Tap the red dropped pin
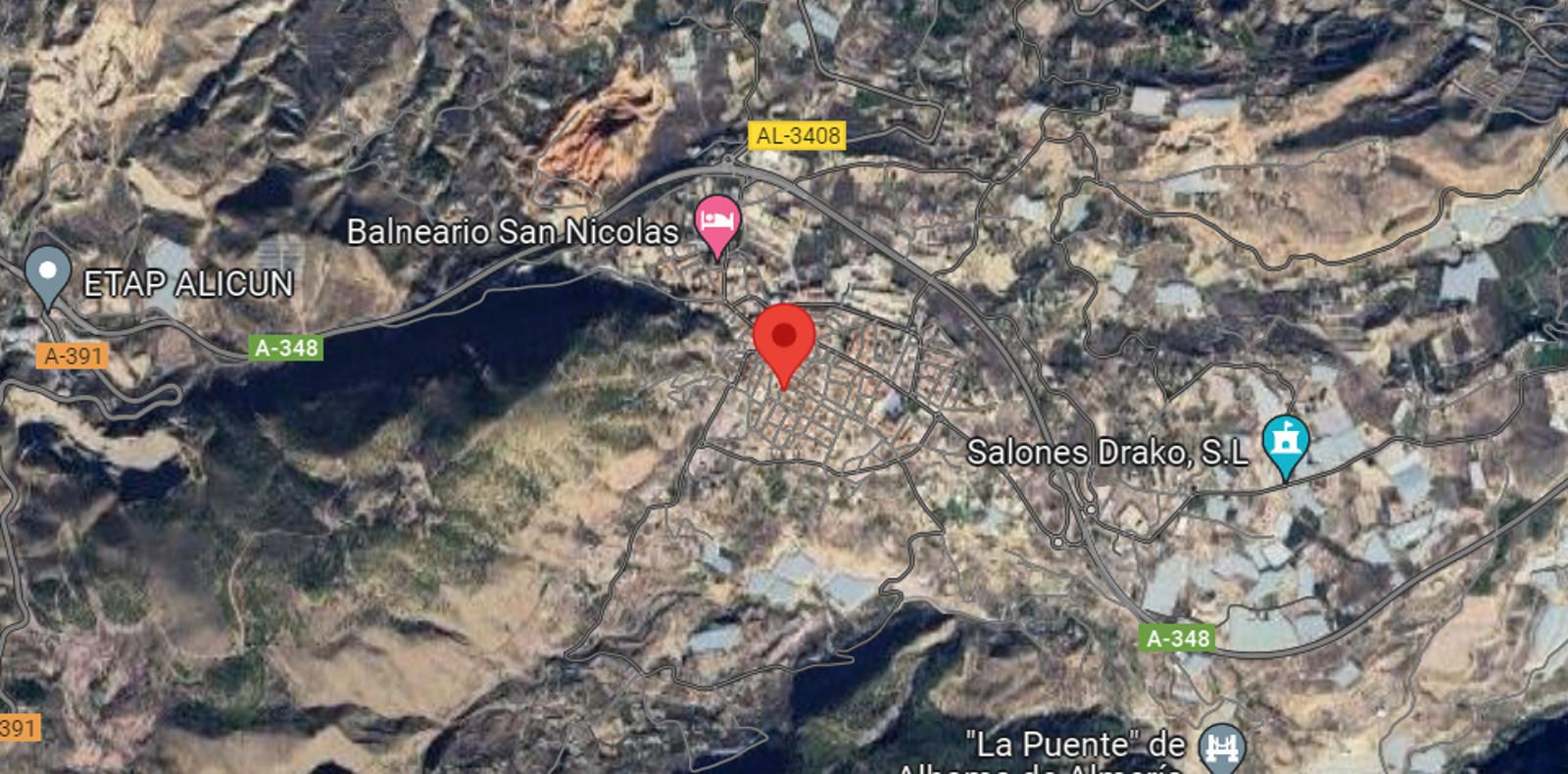 click(784, 338)
